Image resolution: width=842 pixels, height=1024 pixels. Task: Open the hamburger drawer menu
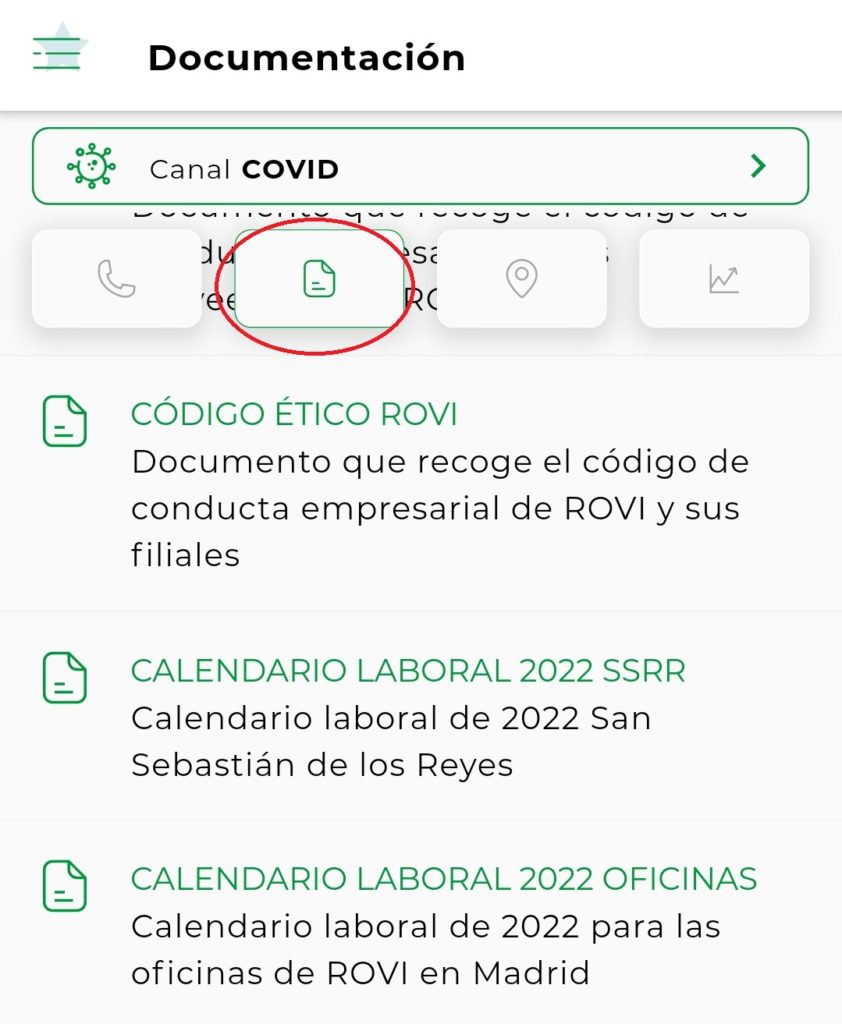pyautogui.click(x=57, y=52)
